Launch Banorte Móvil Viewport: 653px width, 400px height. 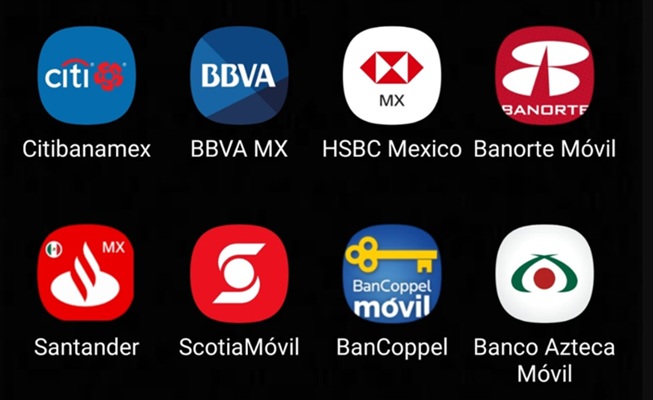544,76
